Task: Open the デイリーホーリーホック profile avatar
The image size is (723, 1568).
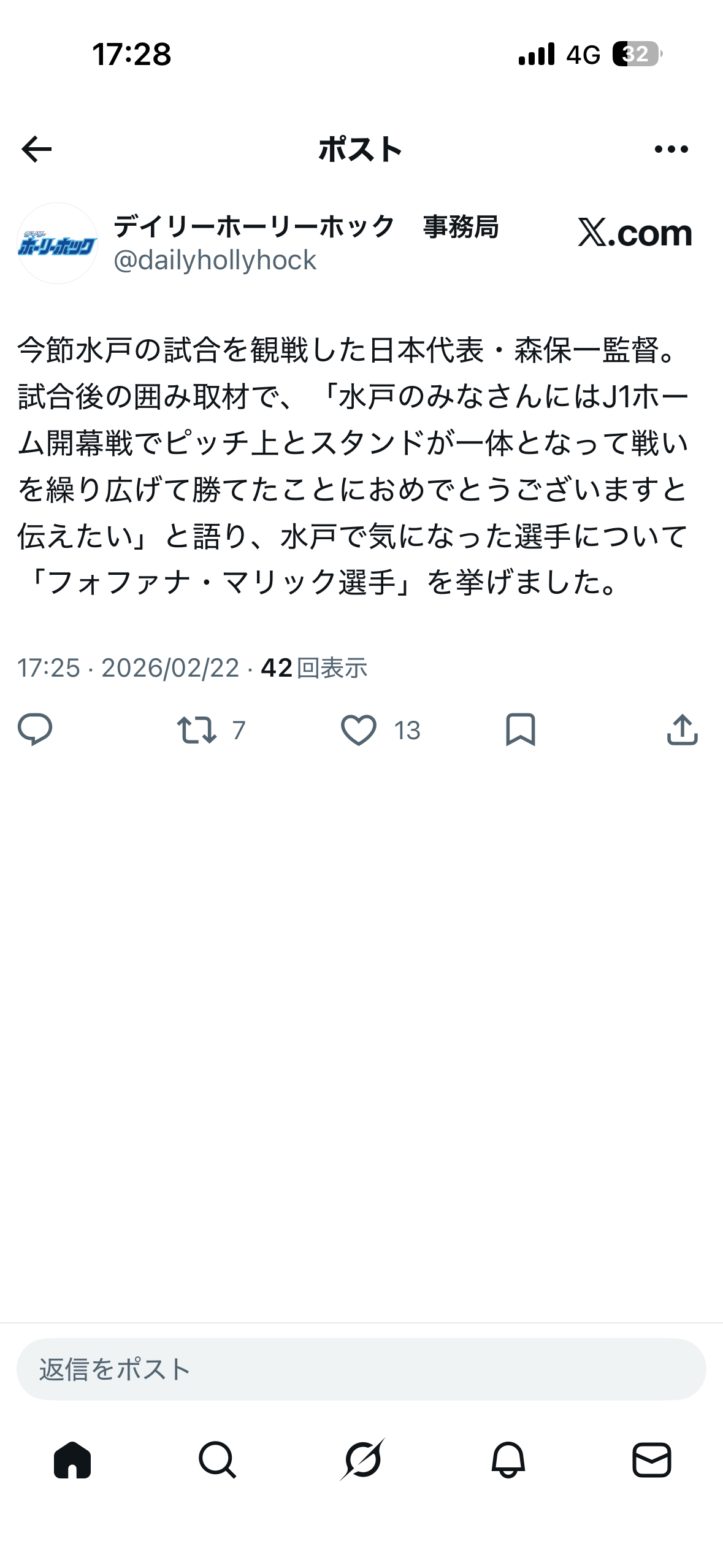Action: 57,244
